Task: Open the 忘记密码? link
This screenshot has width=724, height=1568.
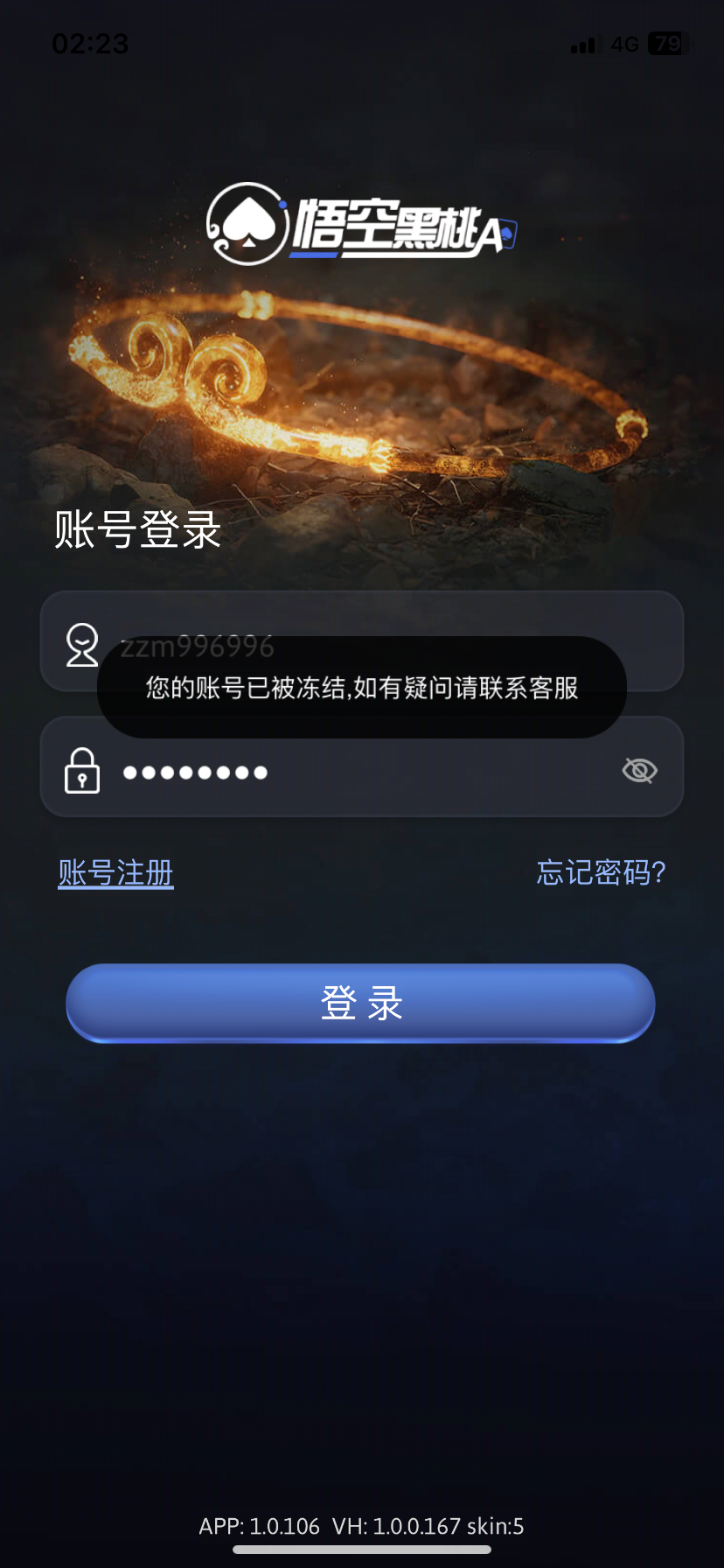Action: click(601, 872)
